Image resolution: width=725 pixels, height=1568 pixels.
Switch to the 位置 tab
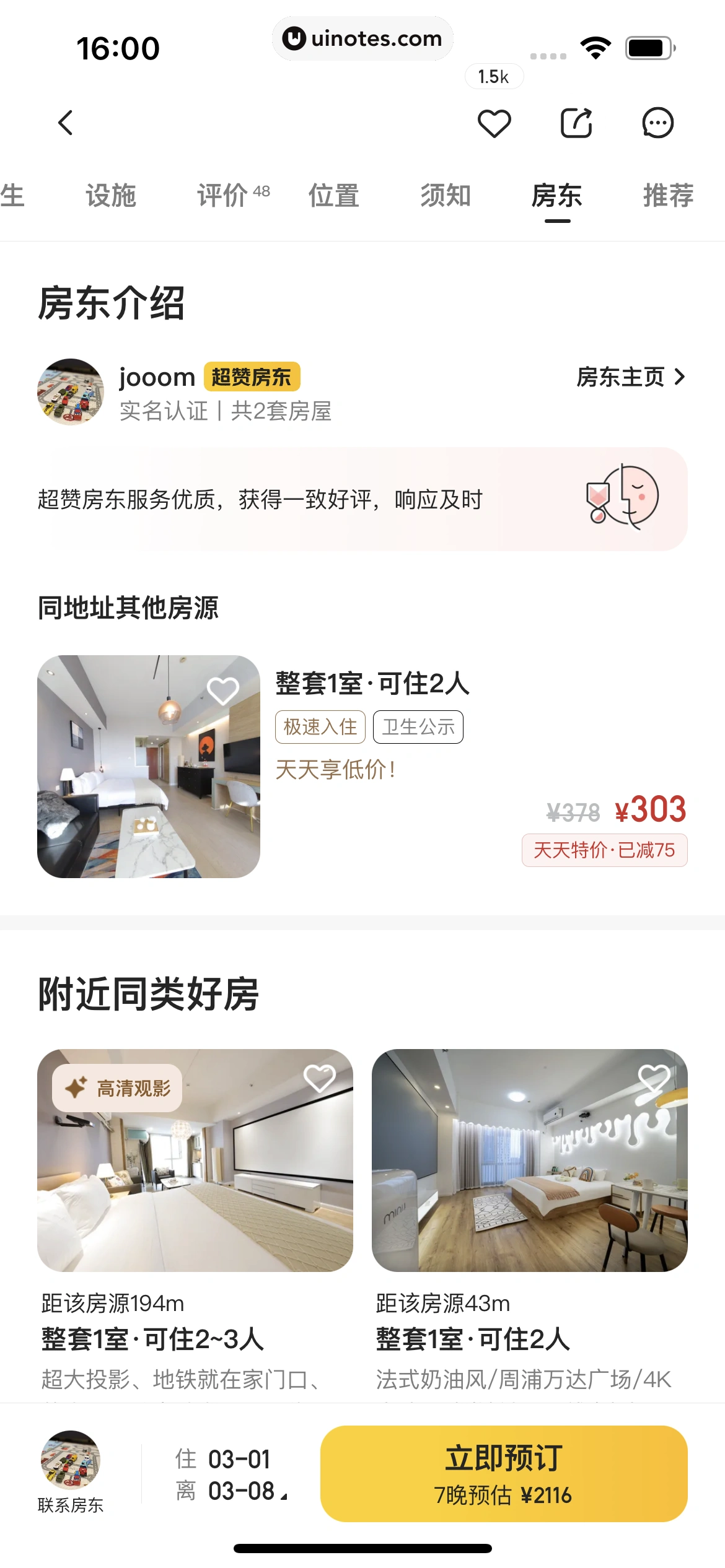click(334, 196)
